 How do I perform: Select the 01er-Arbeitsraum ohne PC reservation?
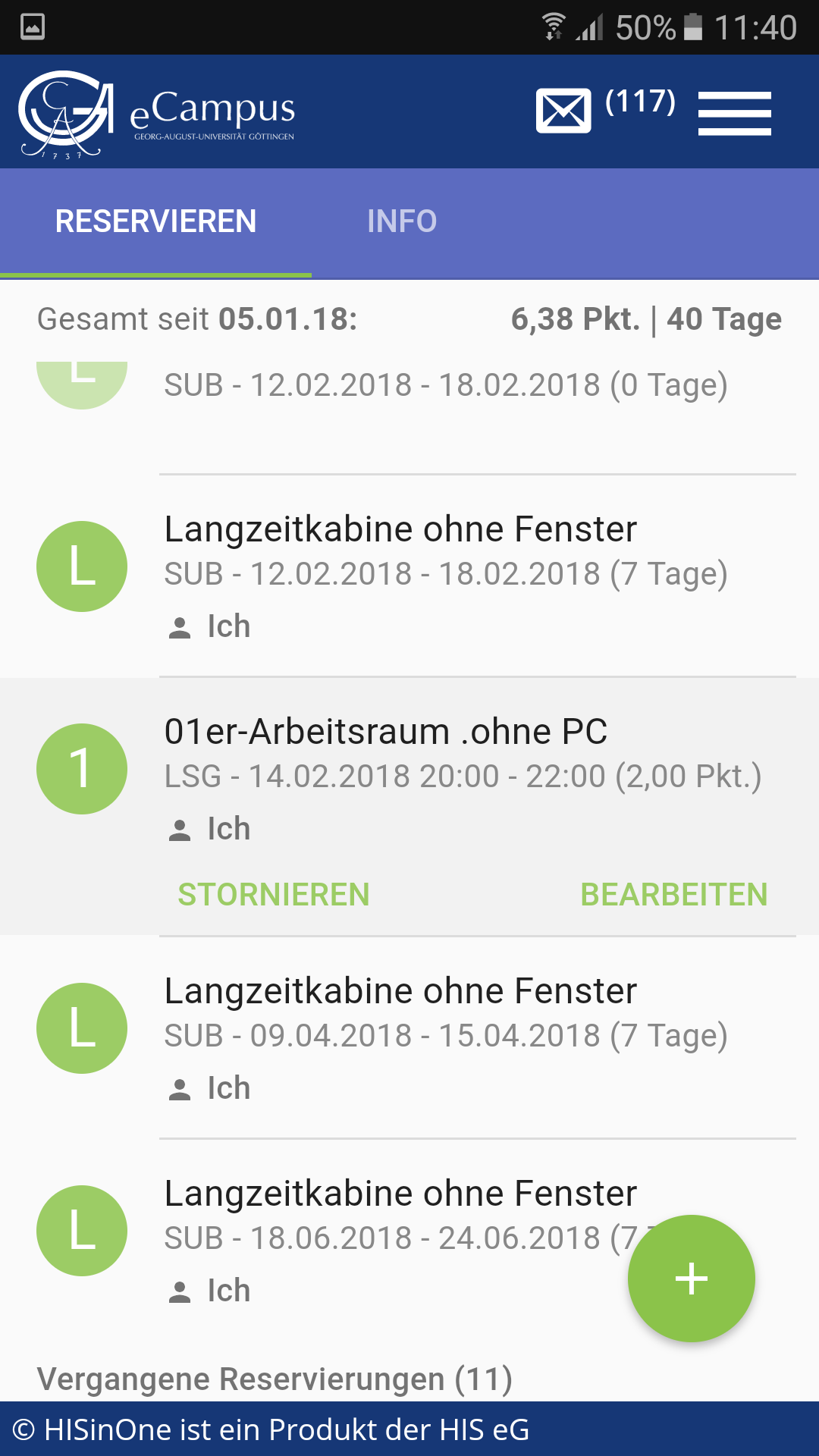(409, 777)
